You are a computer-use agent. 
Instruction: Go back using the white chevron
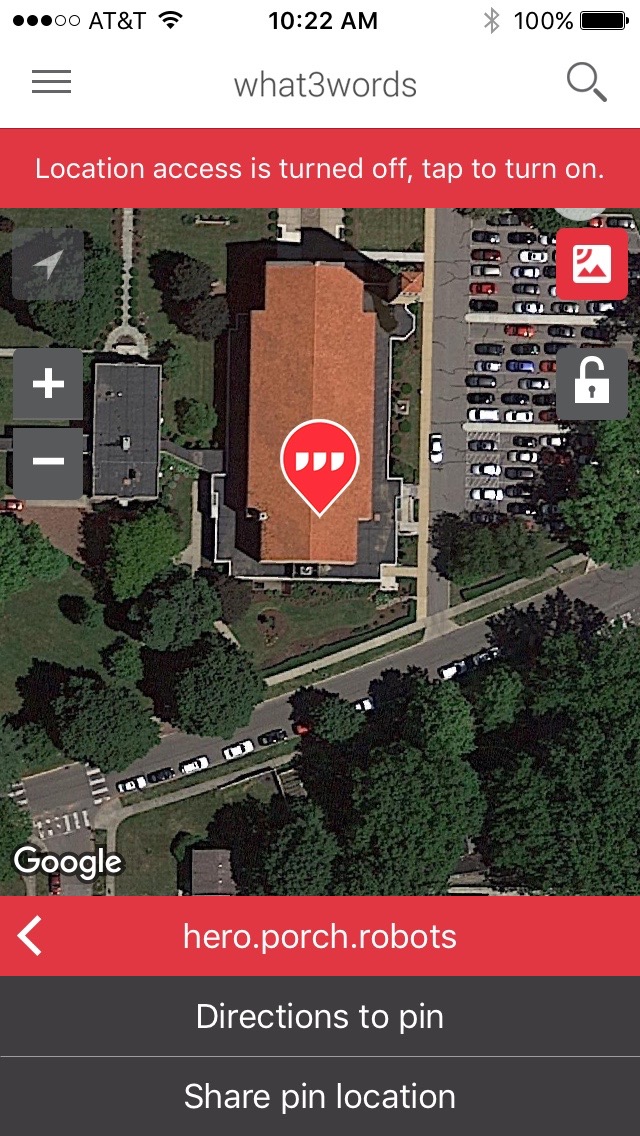30,935
